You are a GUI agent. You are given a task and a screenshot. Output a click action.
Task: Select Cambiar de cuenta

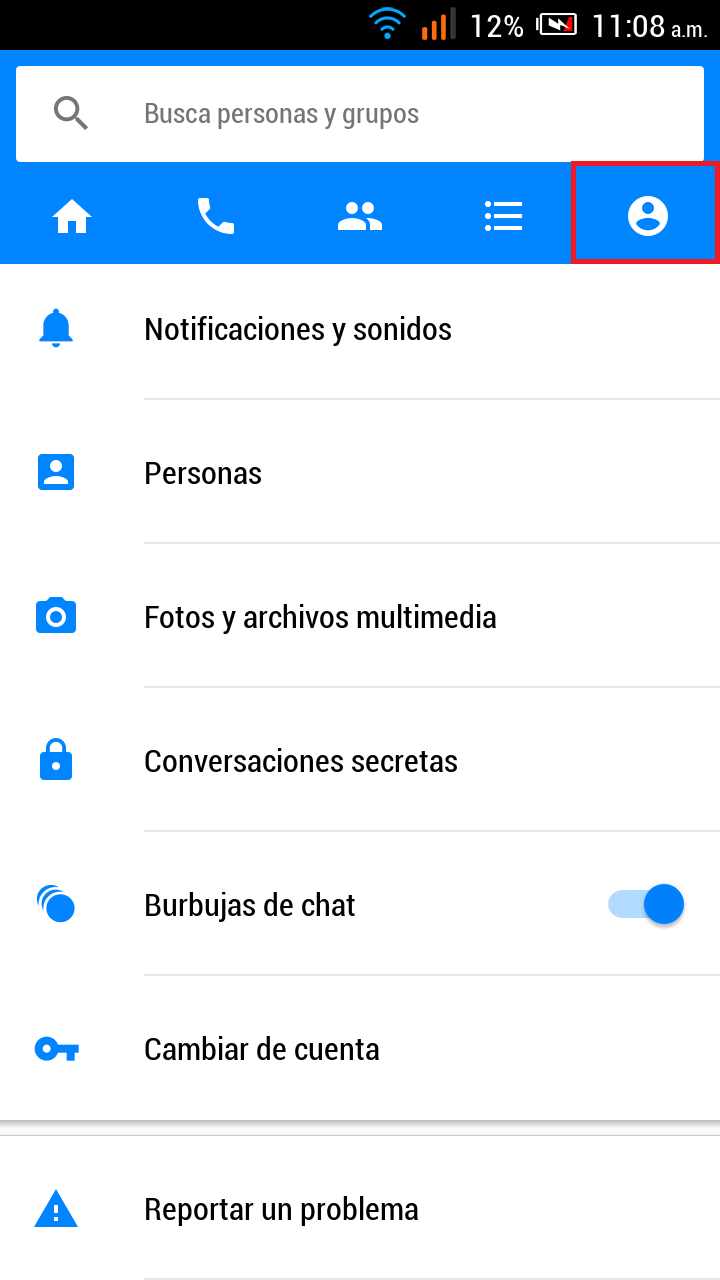[x=262, y=1049]
